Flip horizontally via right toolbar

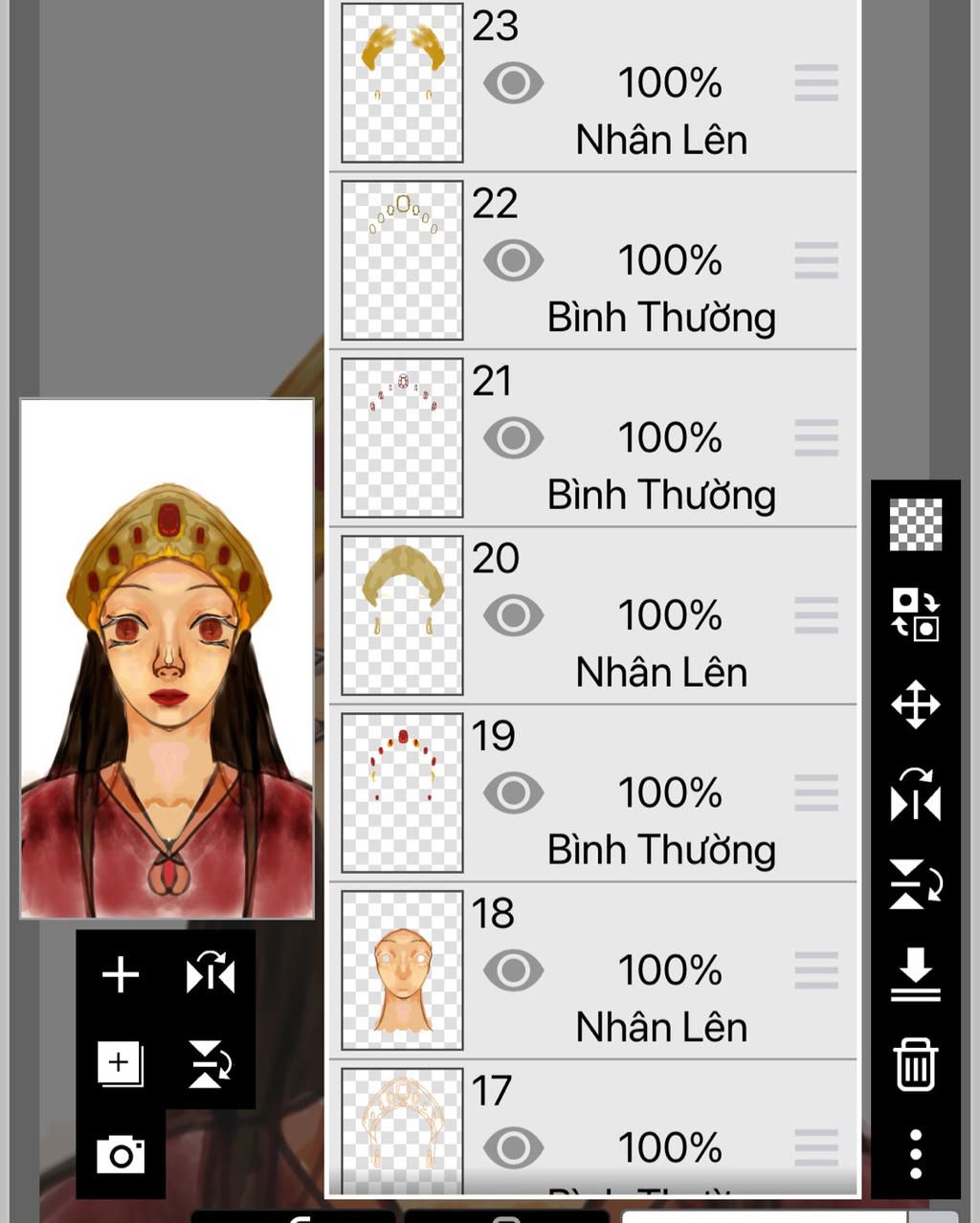915,795
